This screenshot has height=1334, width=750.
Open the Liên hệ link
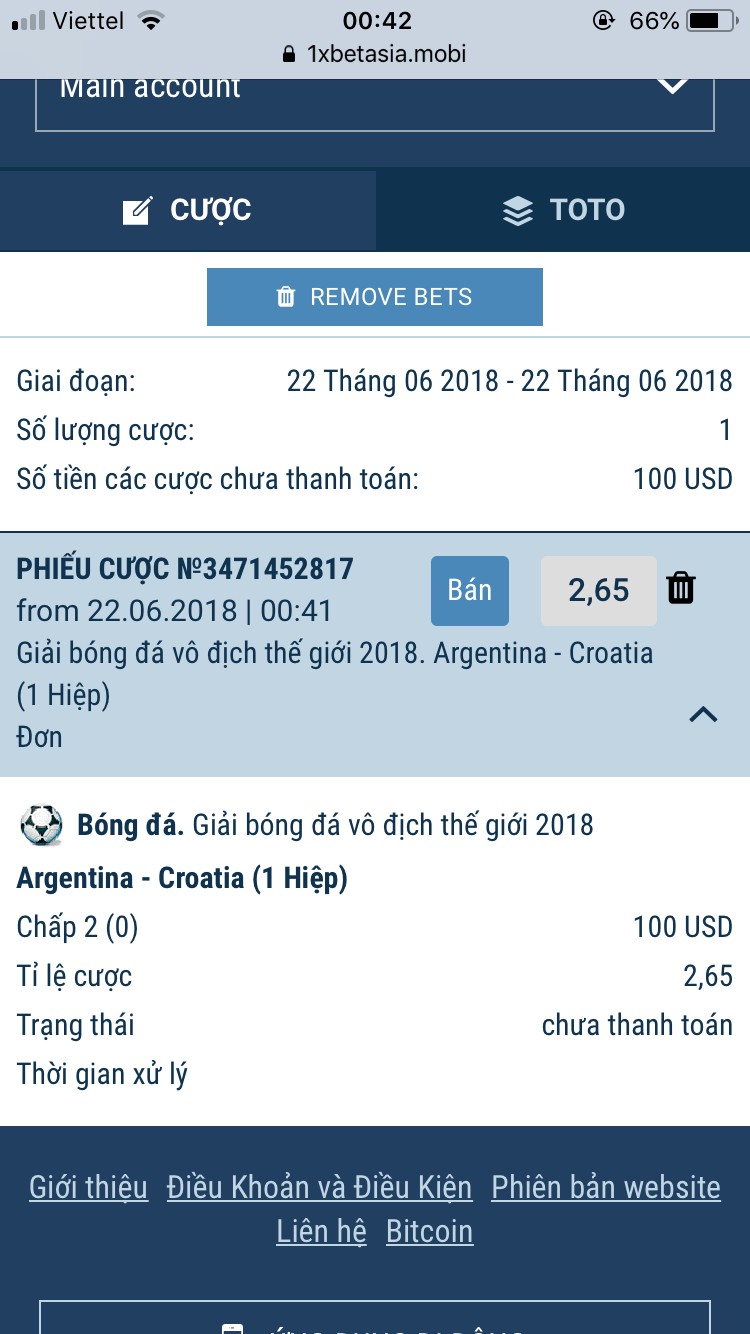[x=321, y=1231]
